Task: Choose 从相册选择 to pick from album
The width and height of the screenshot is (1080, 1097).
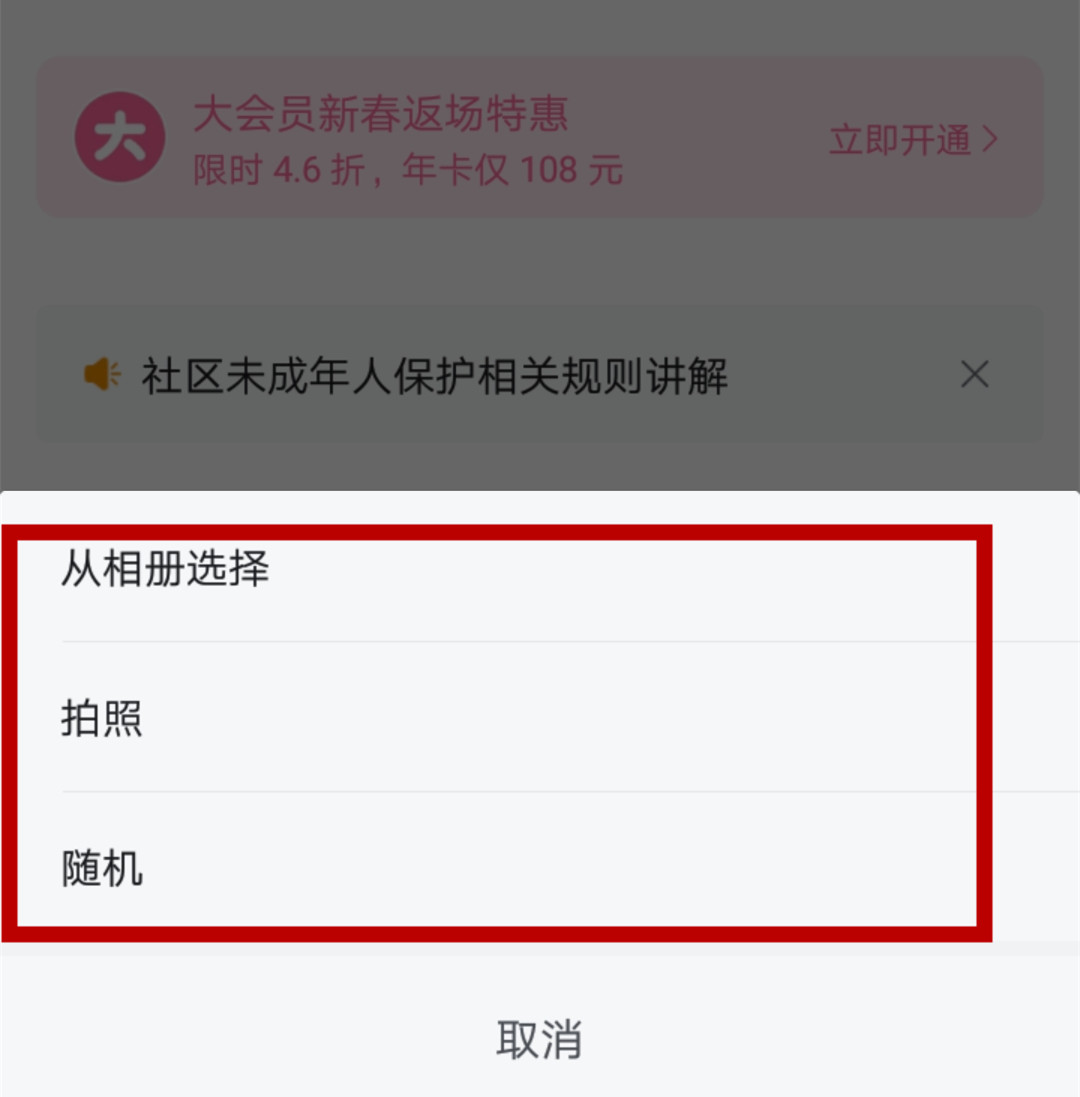Action: pos(166,570)
